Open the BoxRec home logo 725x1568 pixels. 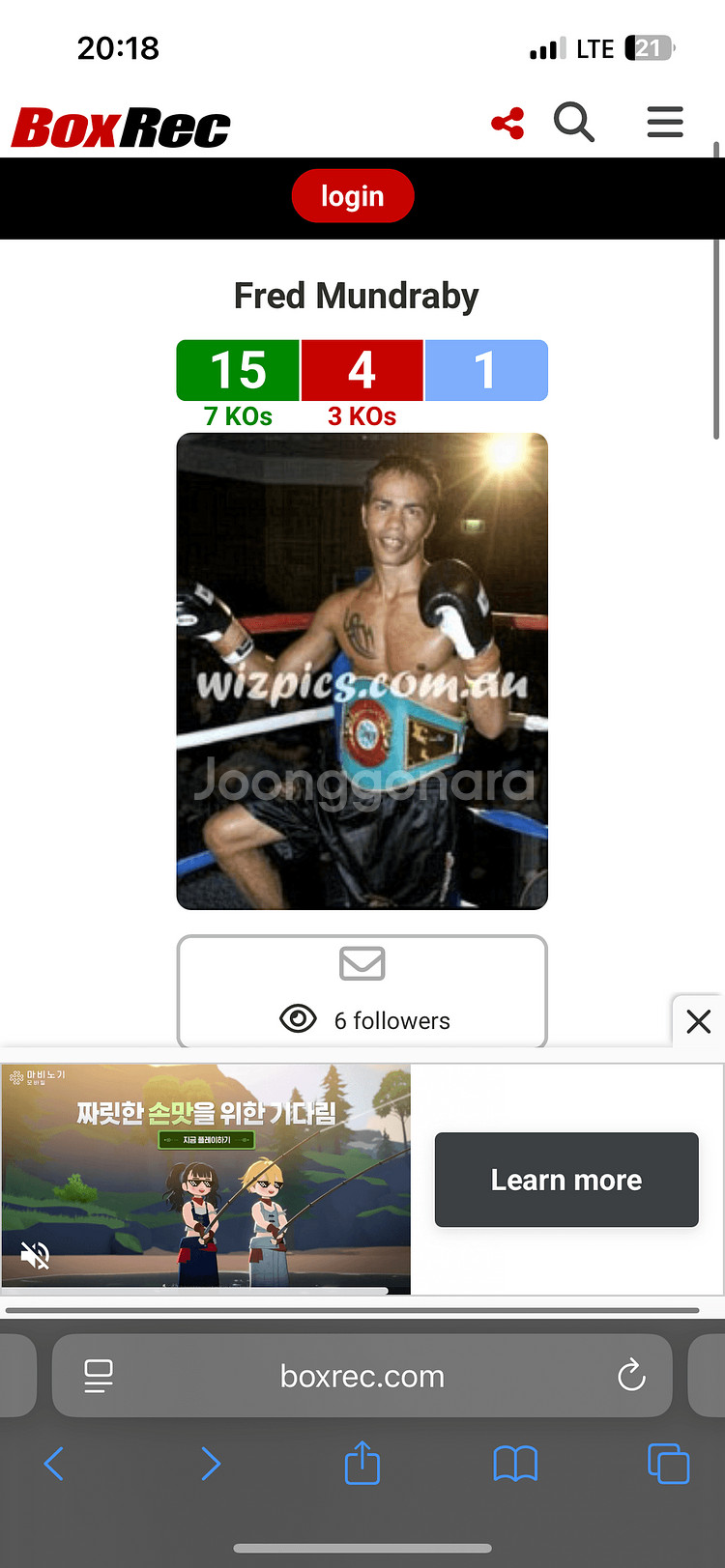pos(121,128)
